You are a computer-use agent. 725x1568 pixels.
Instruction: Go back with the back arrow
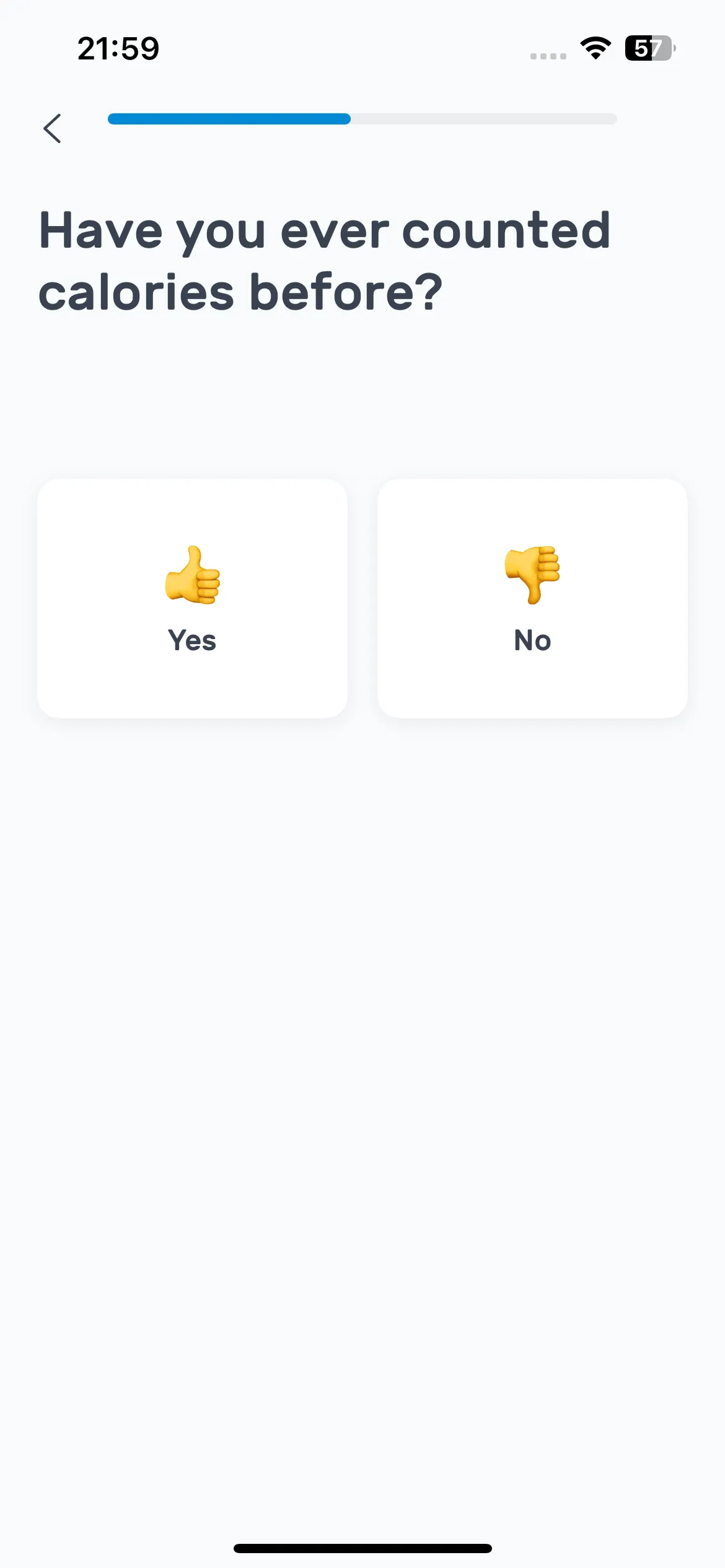point(53,128)
